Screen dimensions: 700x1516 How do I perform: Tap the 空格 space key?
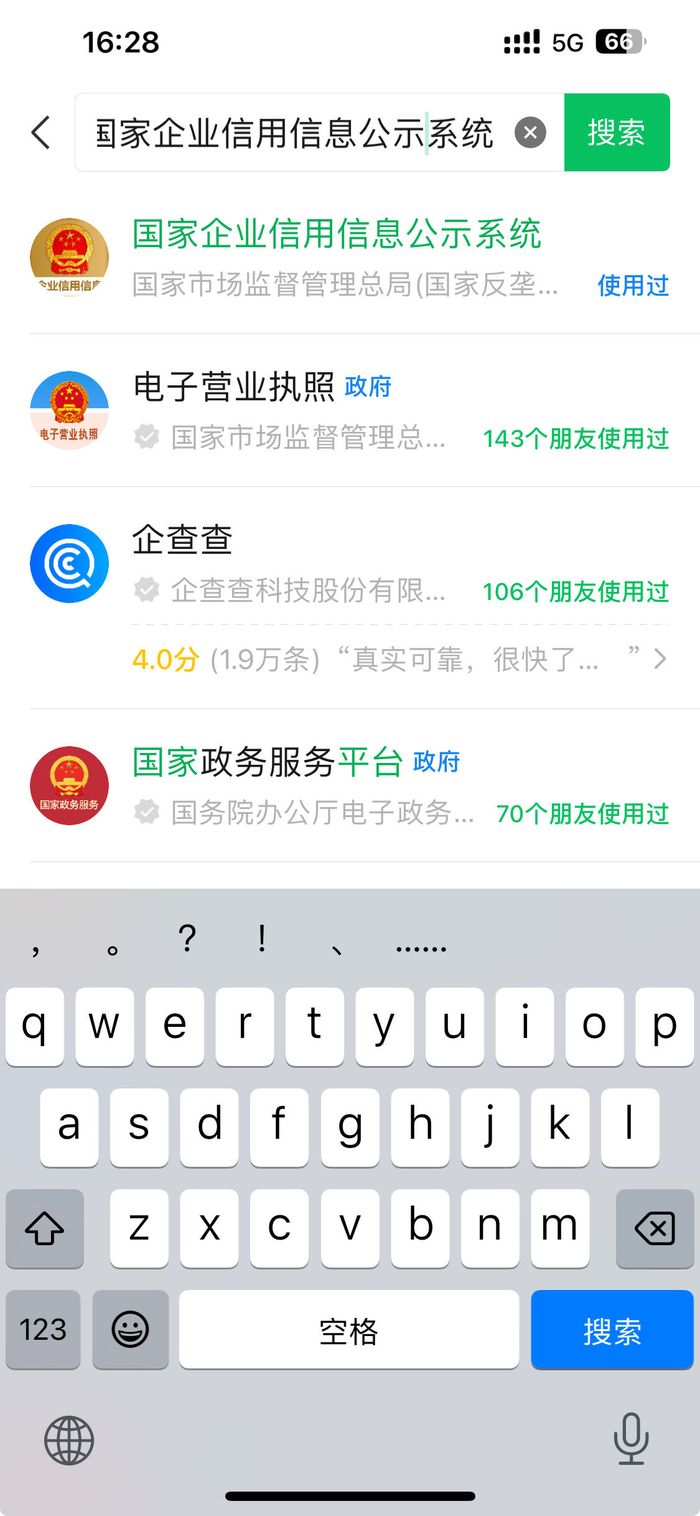349,1330
